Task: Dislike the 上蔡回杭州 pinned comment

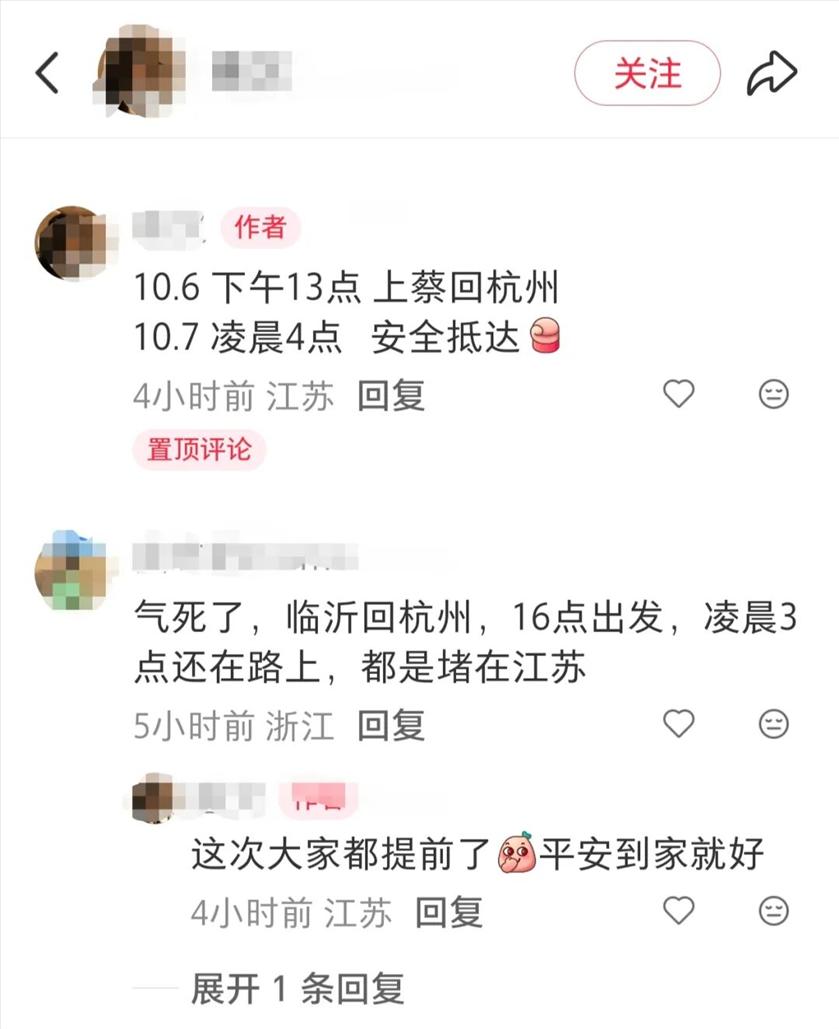Action: 773,394
